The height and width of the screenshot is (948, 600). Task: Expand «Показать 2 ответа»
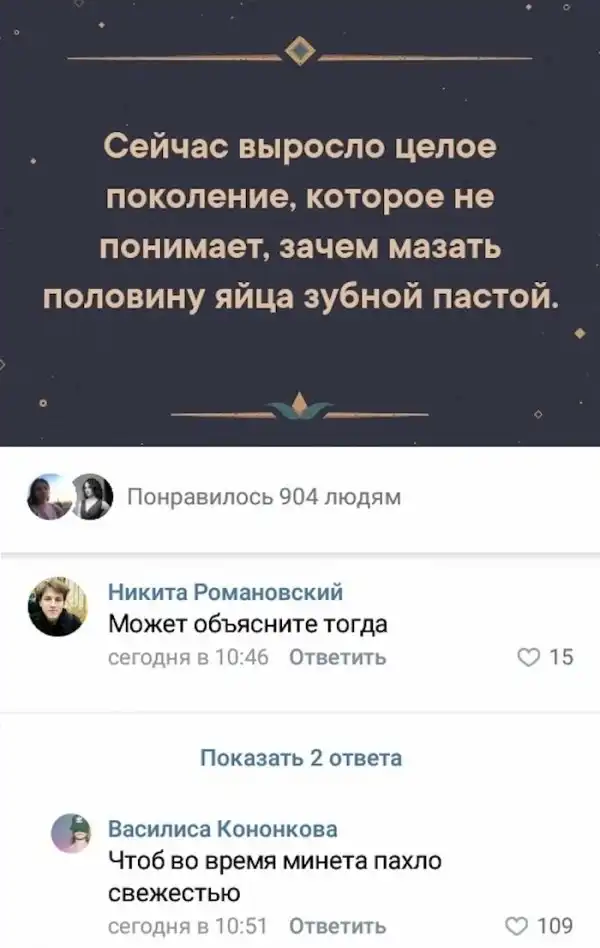(301, 757)
